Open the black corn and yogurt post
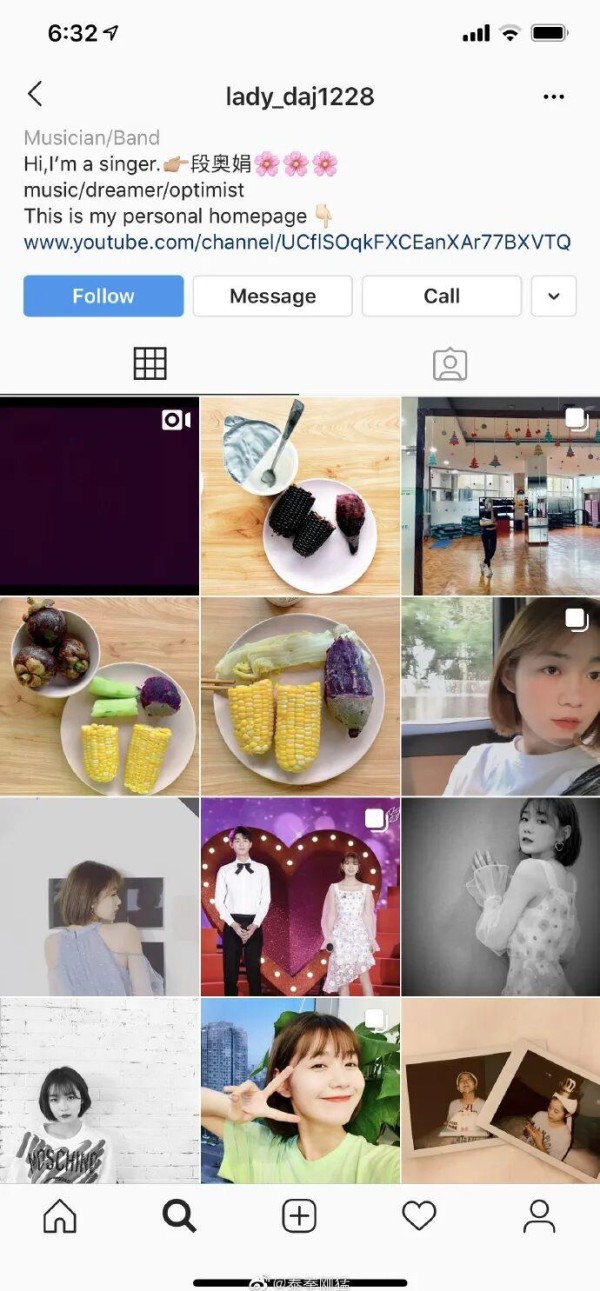Screen dimensions: 600x1291 point(300,495)
